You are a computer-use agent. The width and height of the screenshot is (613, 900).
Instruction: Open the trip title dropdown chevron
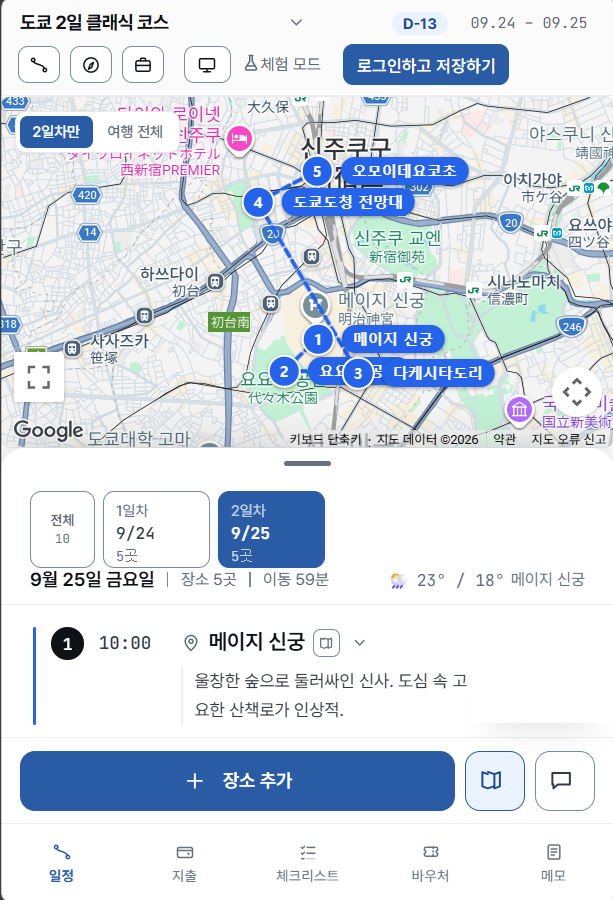[x=296, y=22]
